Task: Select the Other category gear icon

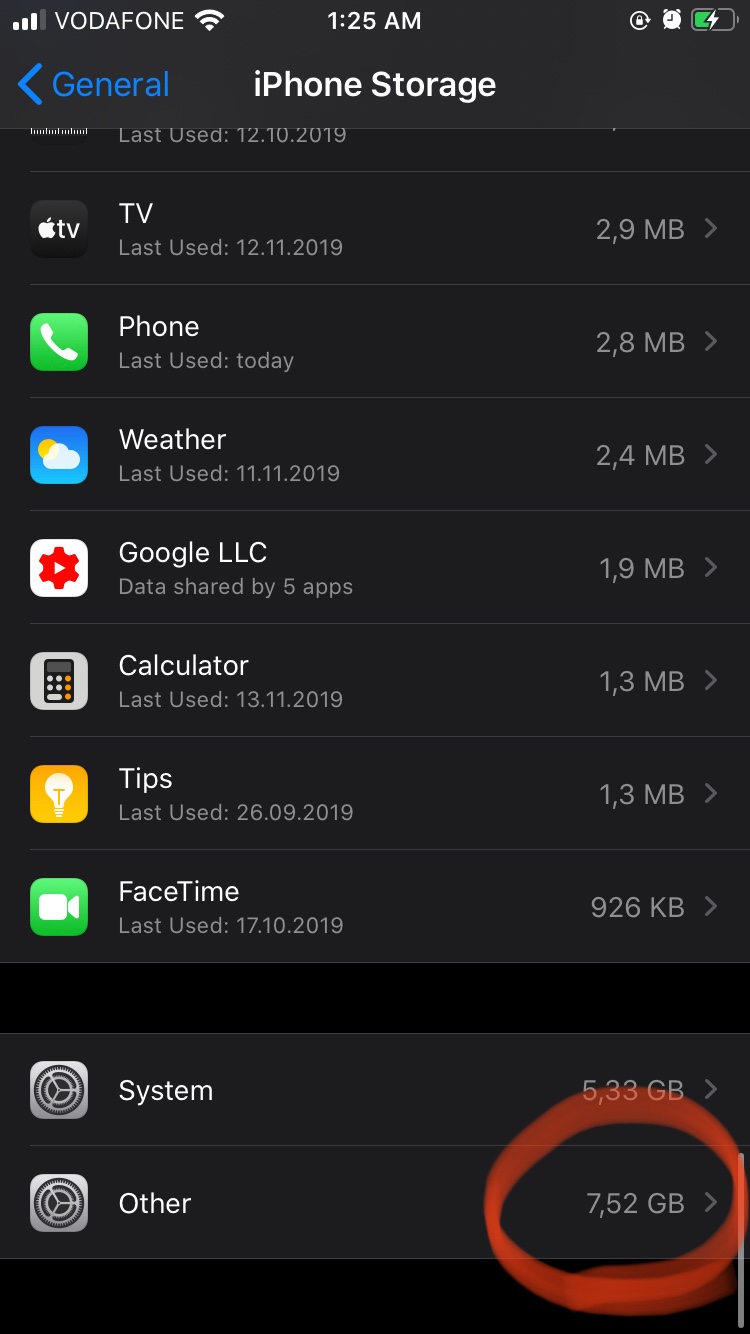Action: coord(59,1203)
